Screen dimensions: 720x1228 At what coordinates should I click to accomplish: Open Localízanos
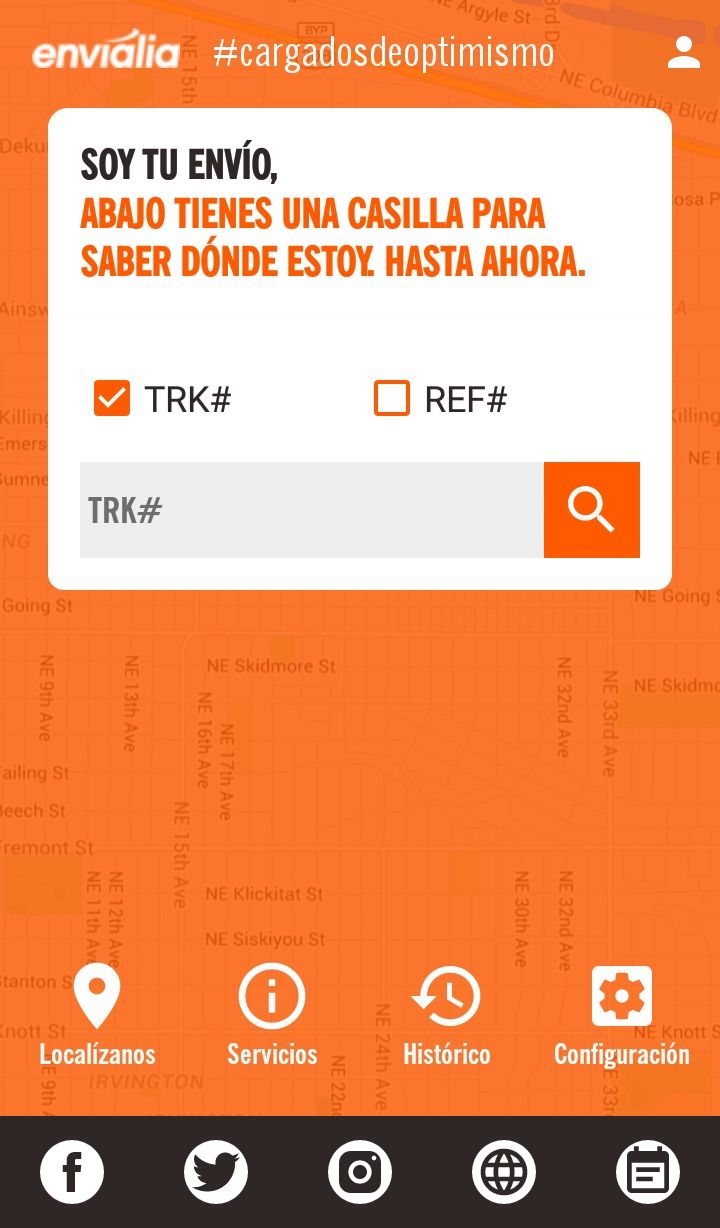(97, 1014)
